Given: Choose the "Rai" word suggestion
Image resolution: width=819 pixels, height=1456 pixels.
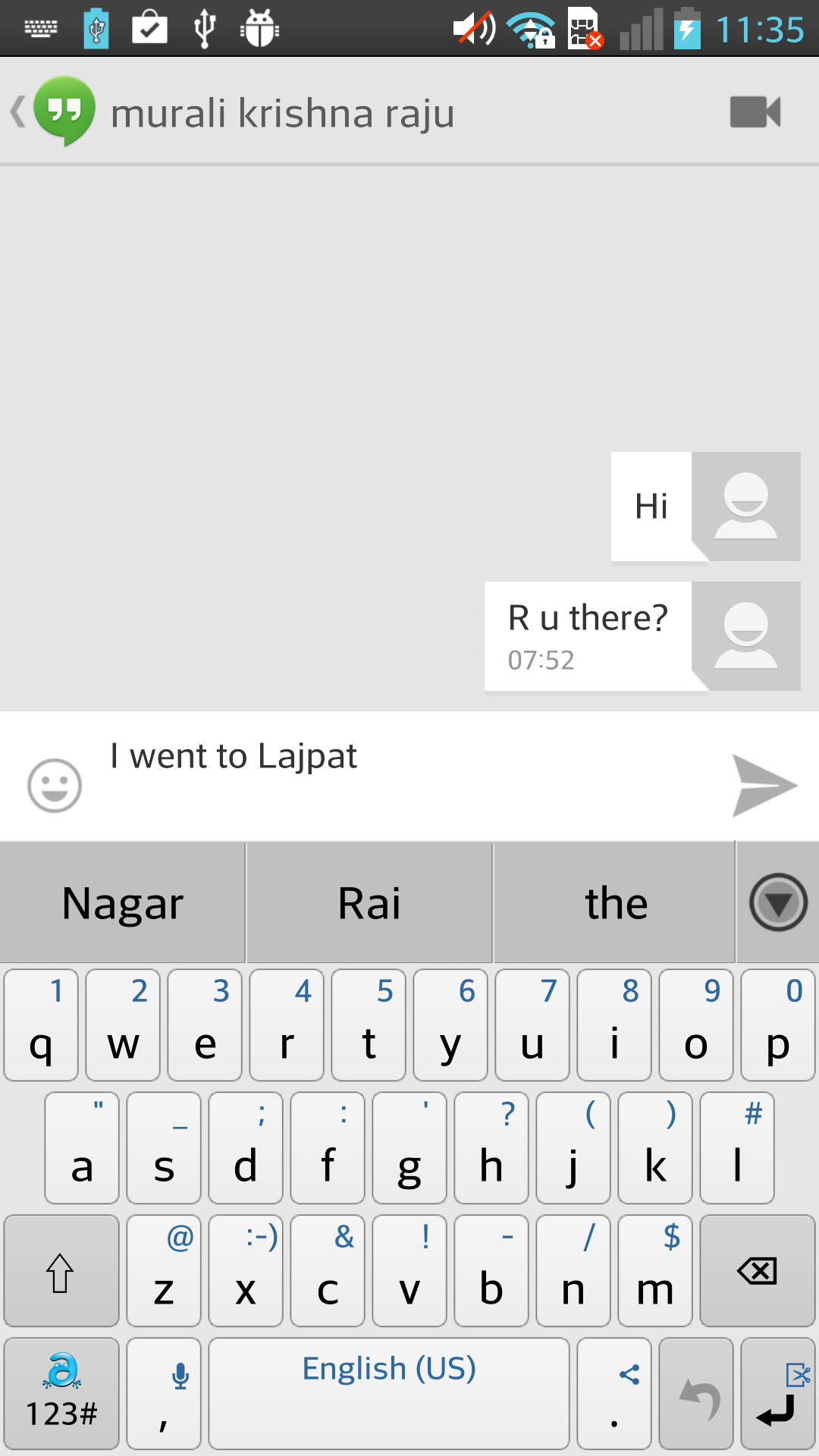Looking at the screenshot, I should pyautogui.click(x=369, y=903).
